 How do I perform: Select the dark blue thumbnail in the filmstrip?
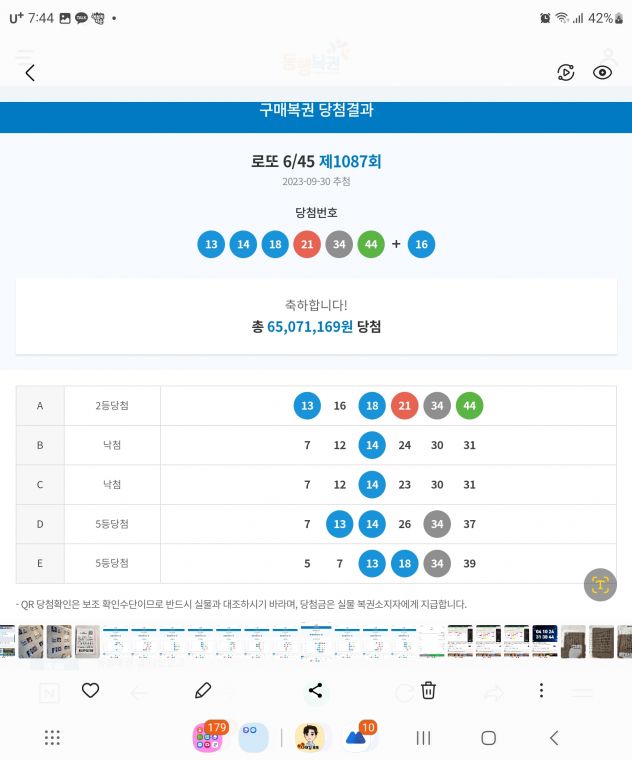(544, 641)
